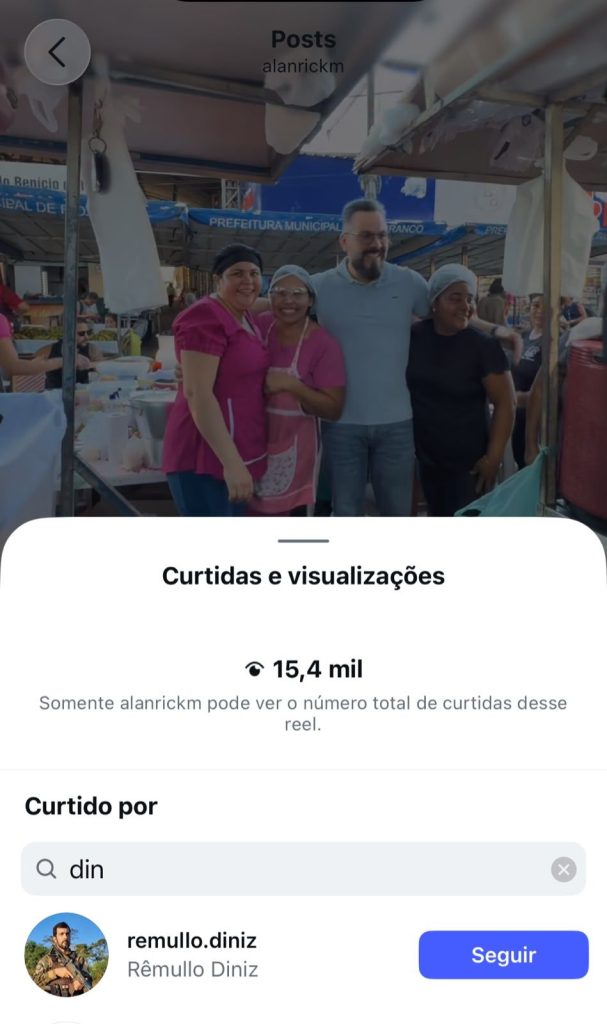Image resolution: width=607 pixels, height=1024 pixels.
Task: Tap the "Curtido por" search field
Action: pos(303,869)
